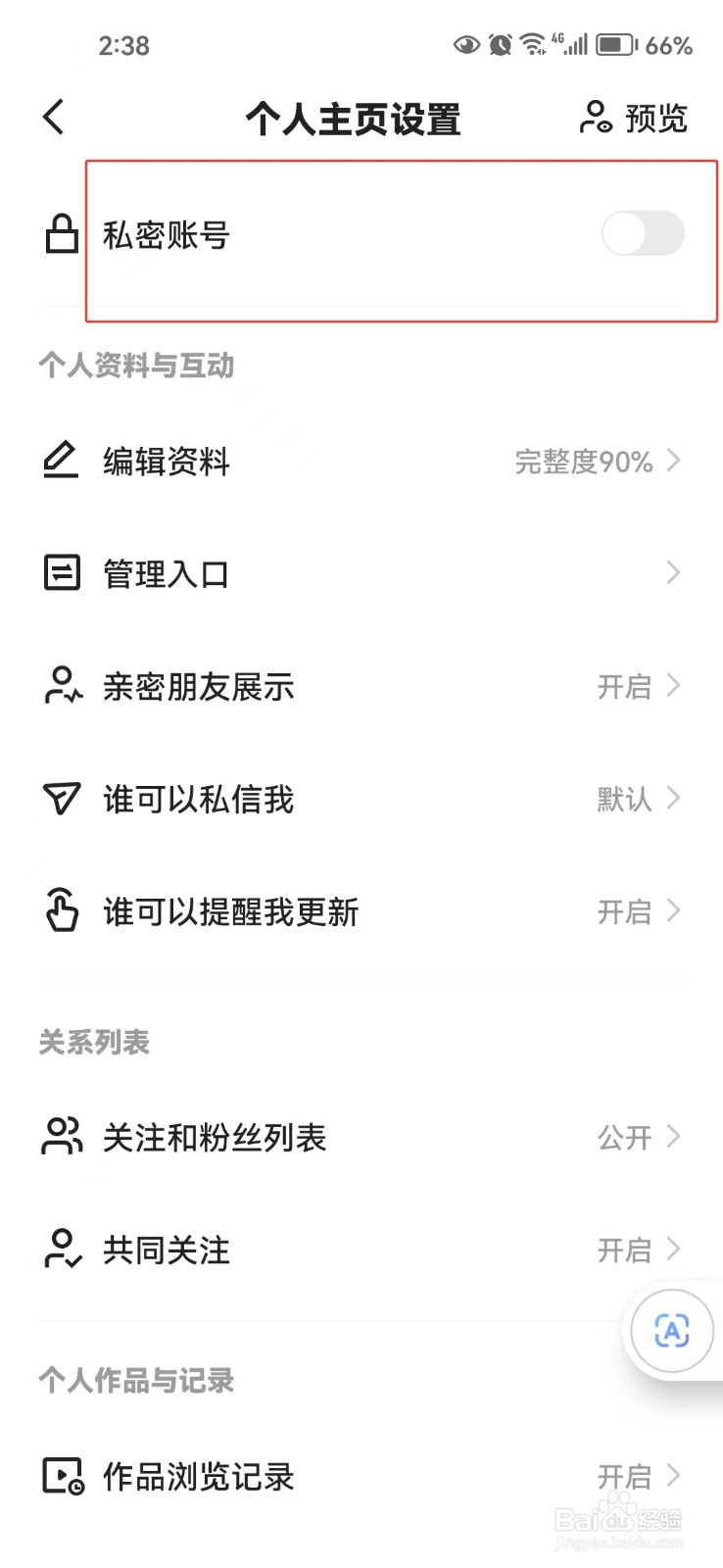Tap the person icon for 亲密朋友展示
The height and width of the screenshot is (1568, 723).
[61, 687]
